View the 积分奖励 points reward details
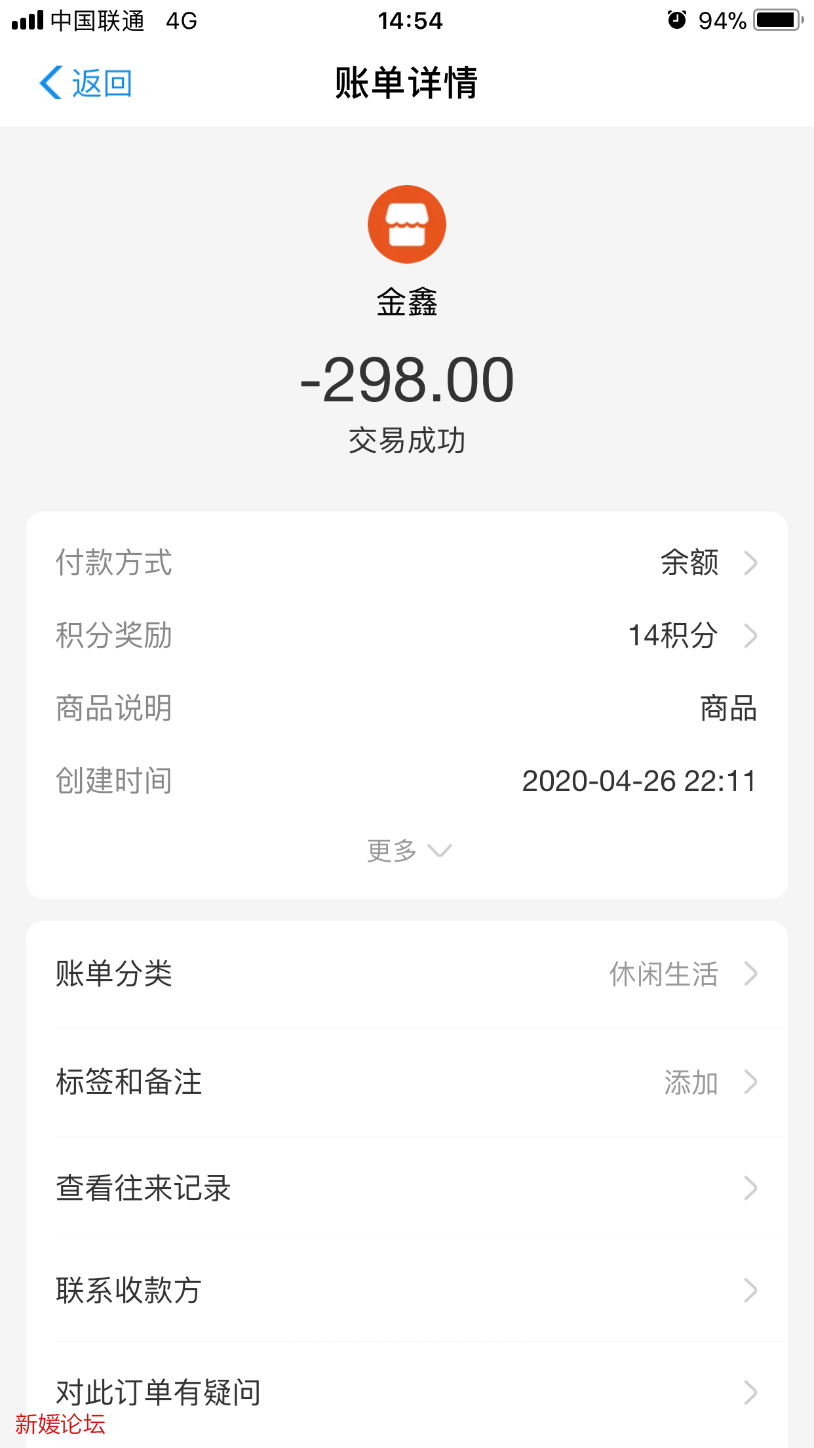 tap(406, 635)
